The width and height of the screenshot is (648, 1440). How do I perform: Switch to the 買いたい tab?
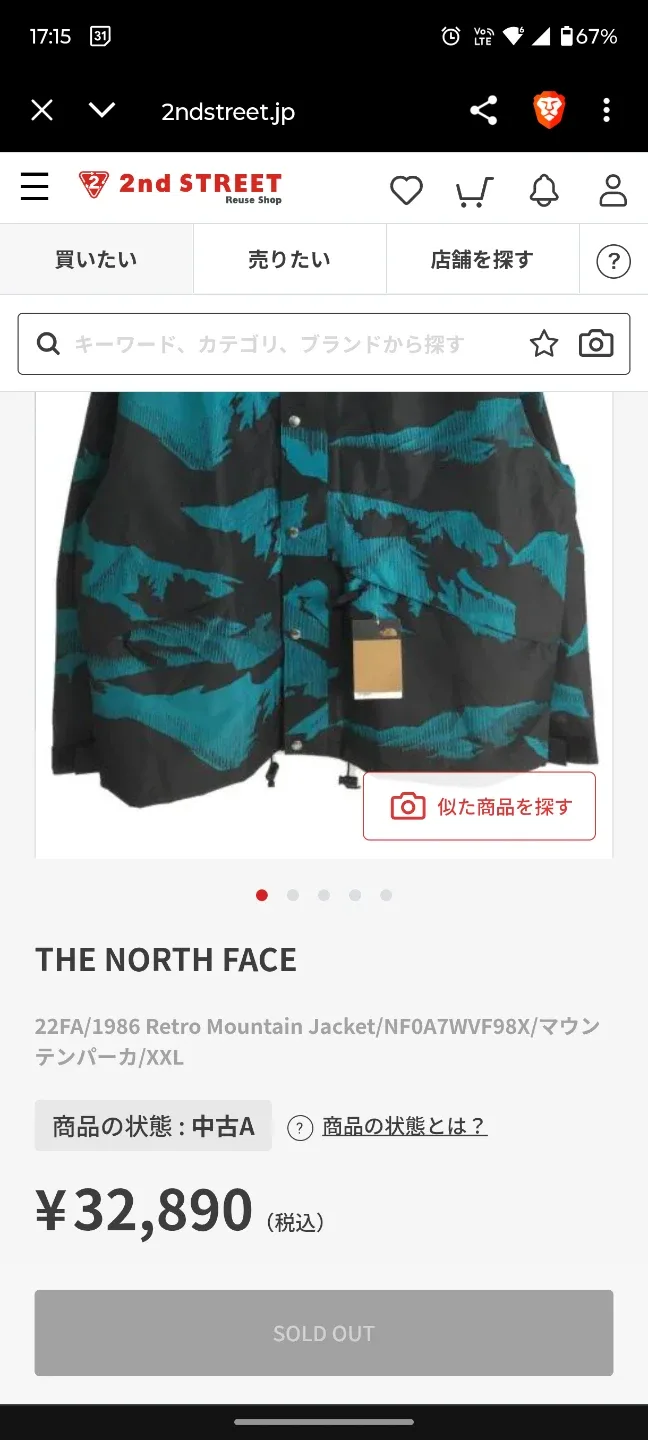pyautogui.click(x=96, y=260)
